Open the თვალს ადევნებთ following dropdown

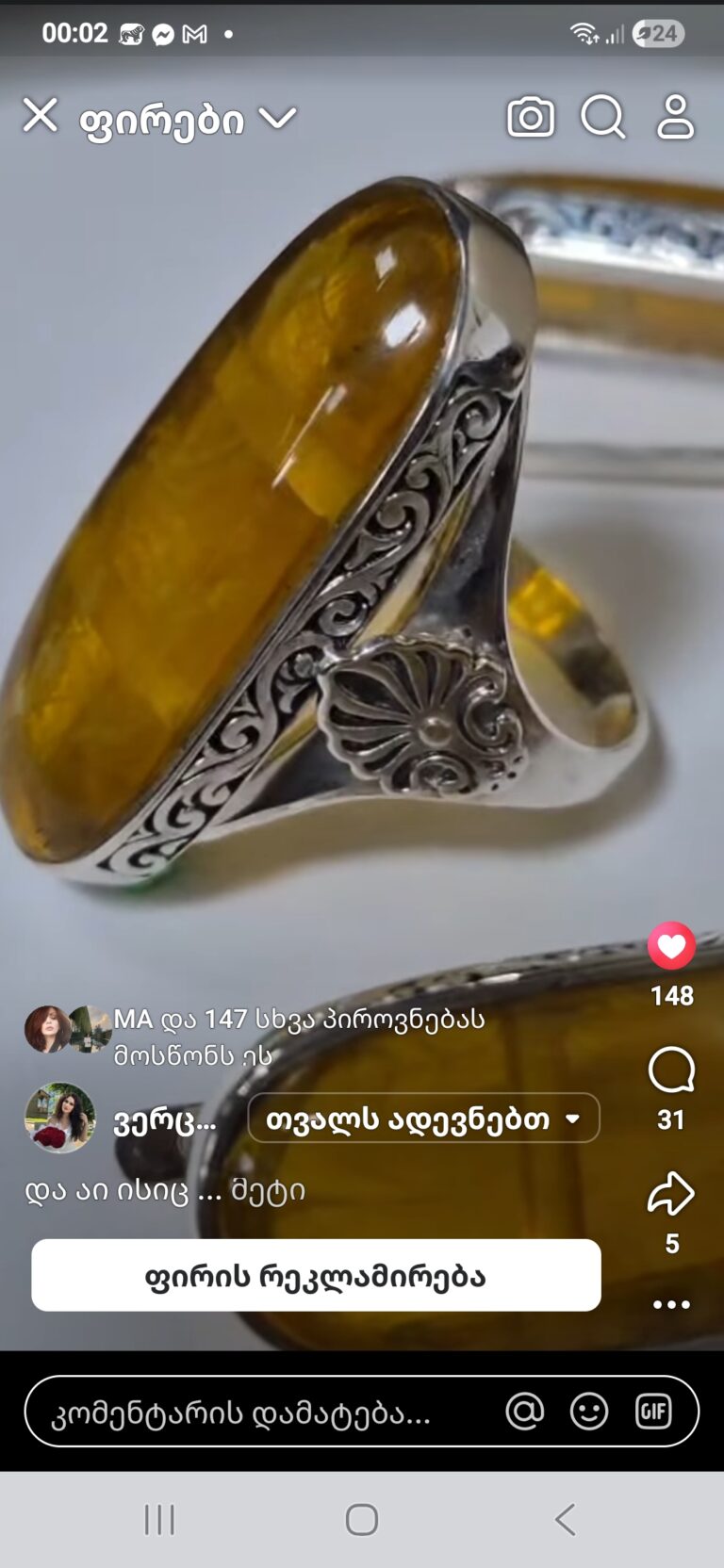(x=423, y=1119)
